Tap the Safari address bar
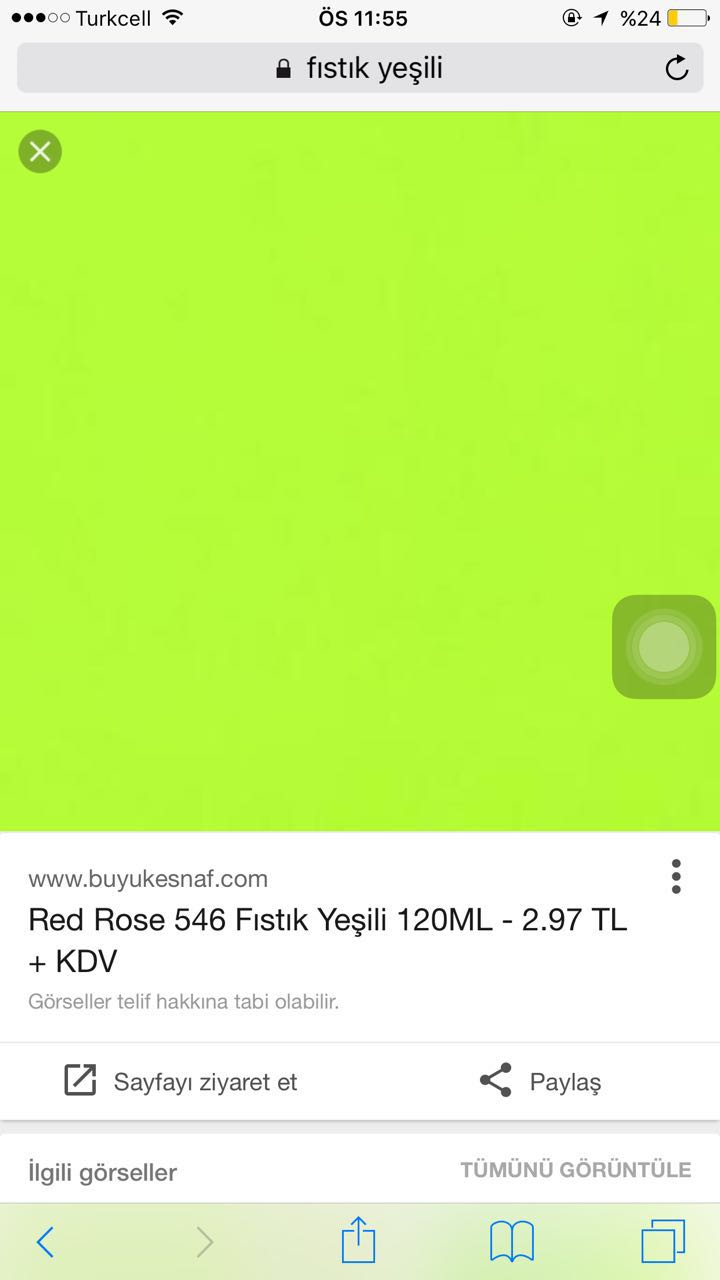 pos(360,68)
